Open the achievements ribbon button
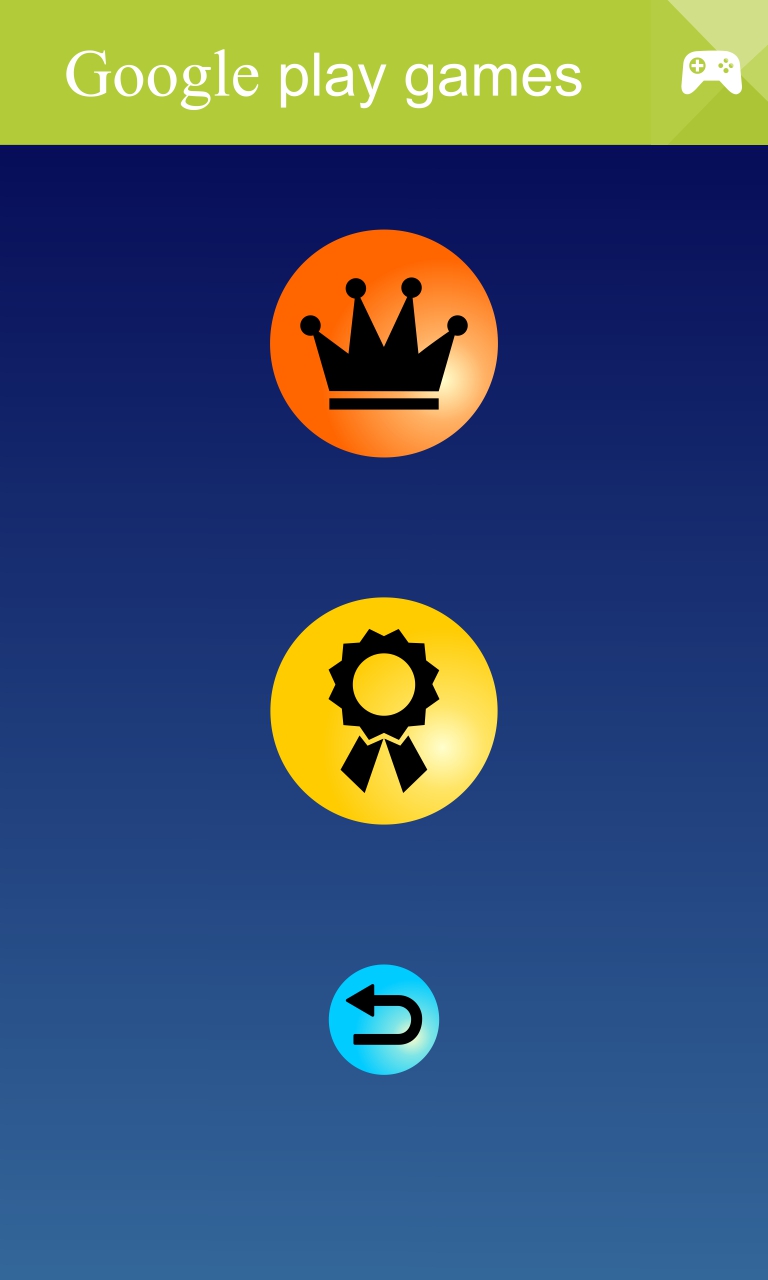Image resolution: width=768 pixels, height=1280 pixels. coord(384,711)
